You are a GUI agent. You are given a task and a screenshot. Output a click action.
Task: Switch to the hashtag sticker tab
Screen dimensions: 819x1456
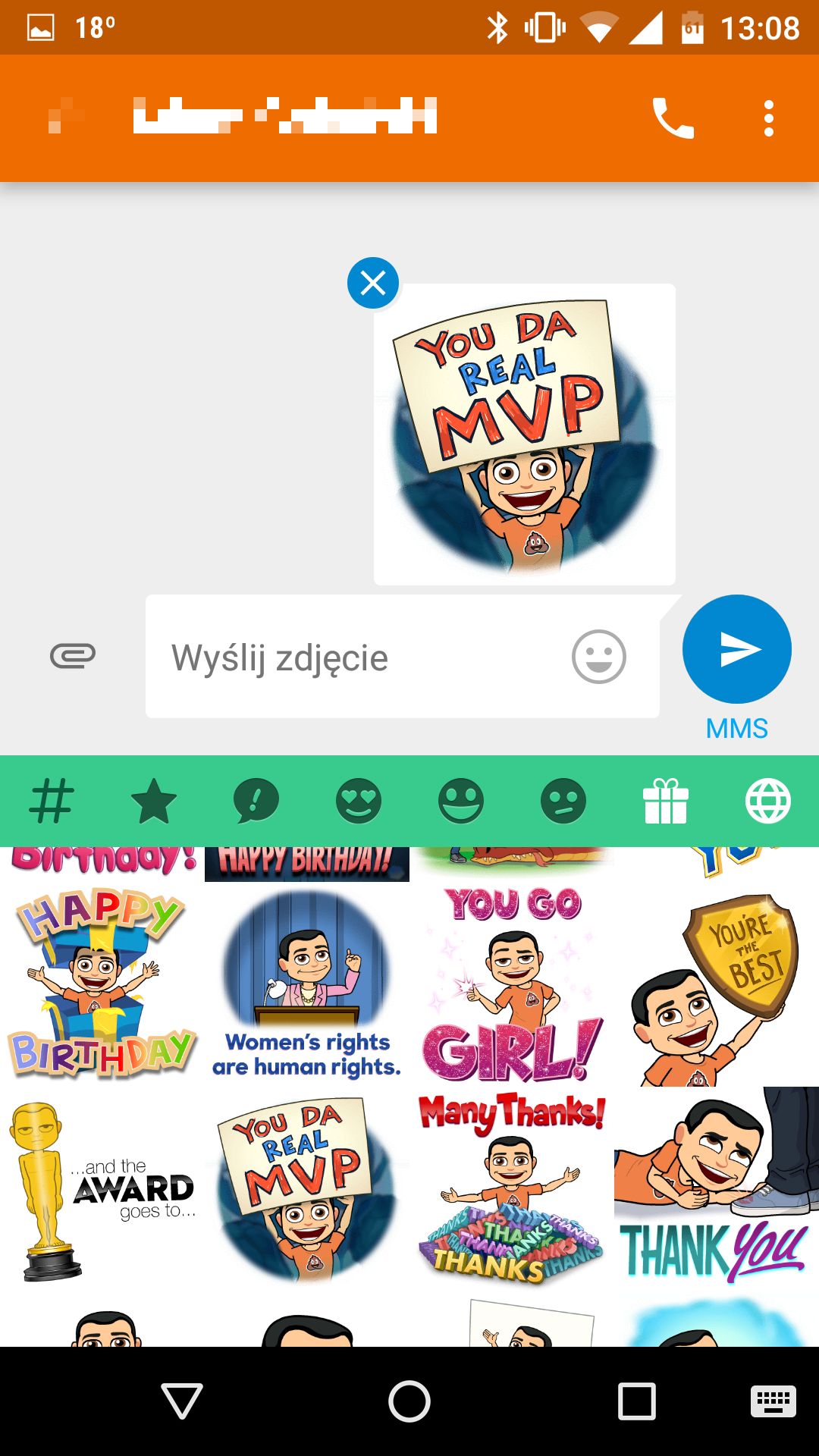click(x=52, y=801)
